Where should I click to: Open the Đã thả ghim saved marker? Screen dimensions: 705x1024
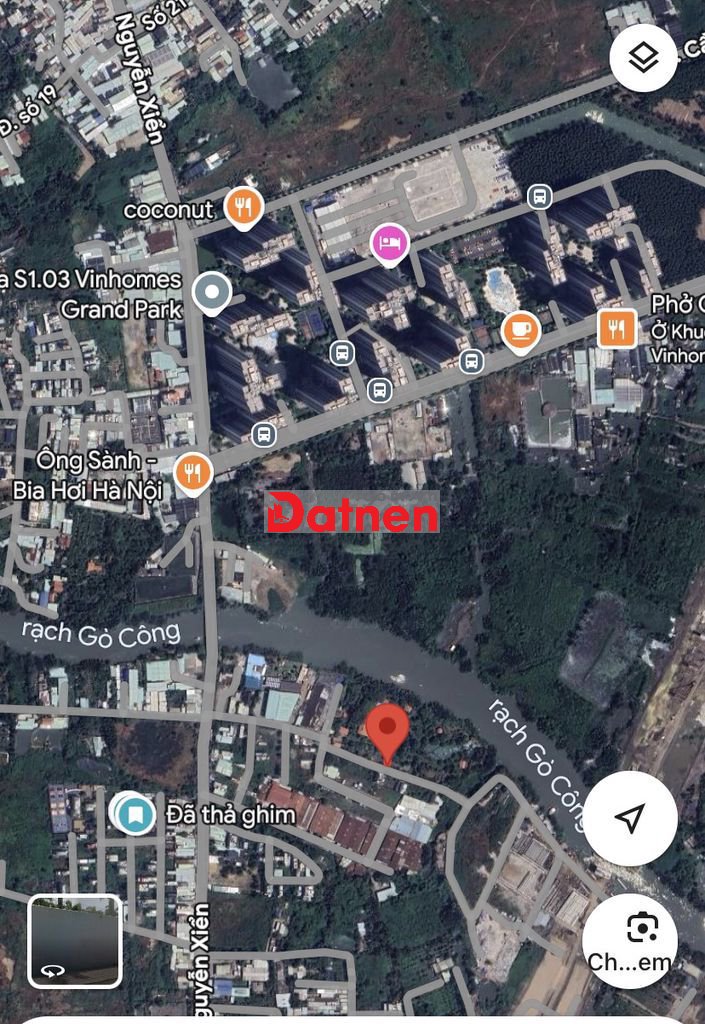pos(132,814)
